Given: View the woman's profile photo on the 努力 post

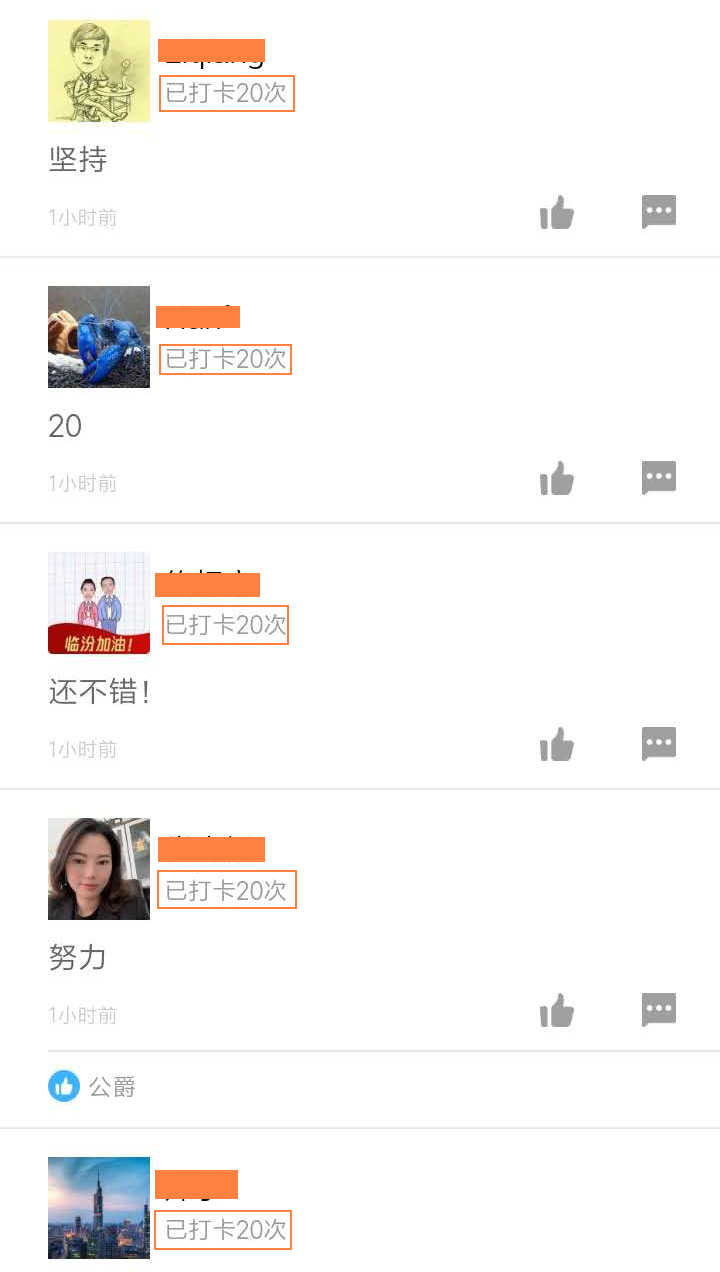Looking at the screenshot, I should click(98, 869).
